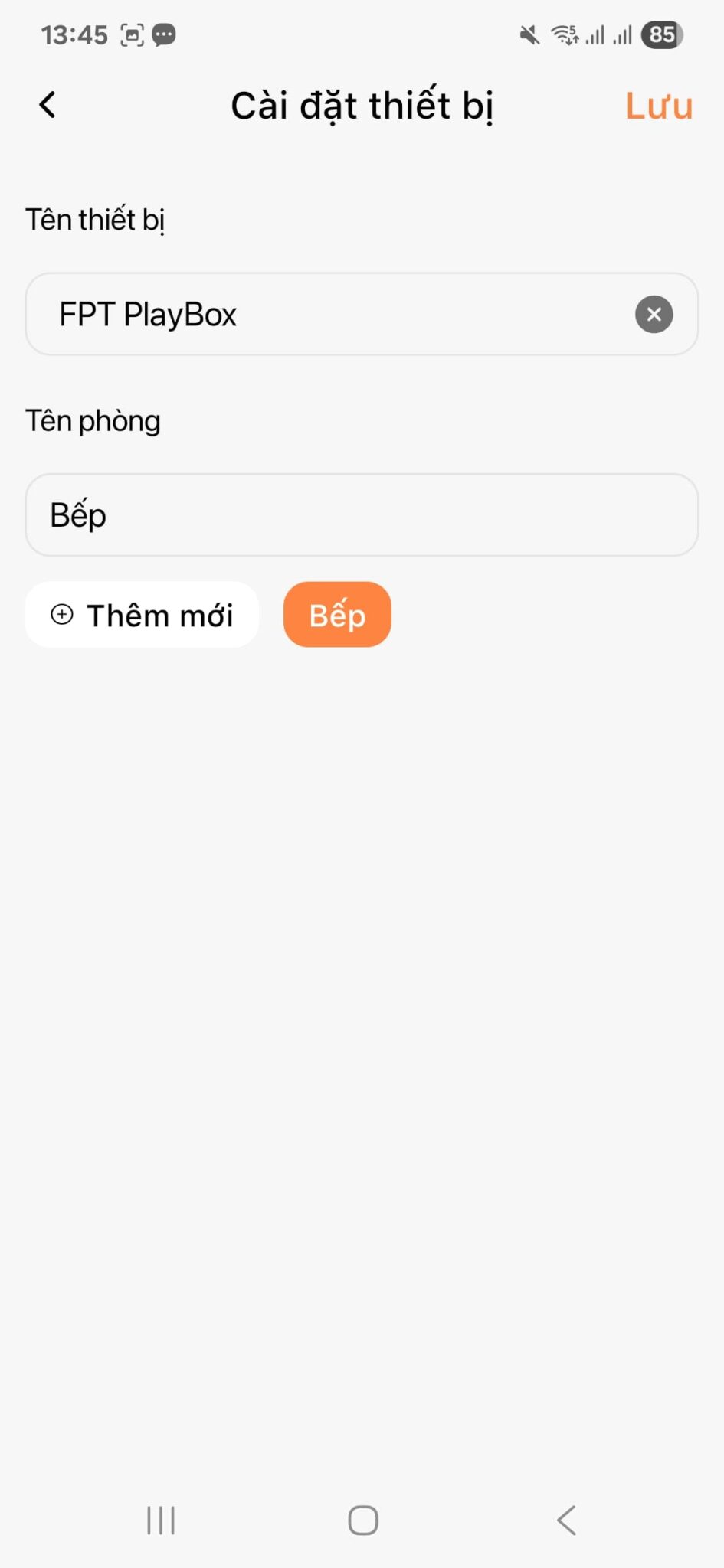Tap the muted sound icon in status bar
Screen dimensions: 724x1568
(527, 34)
